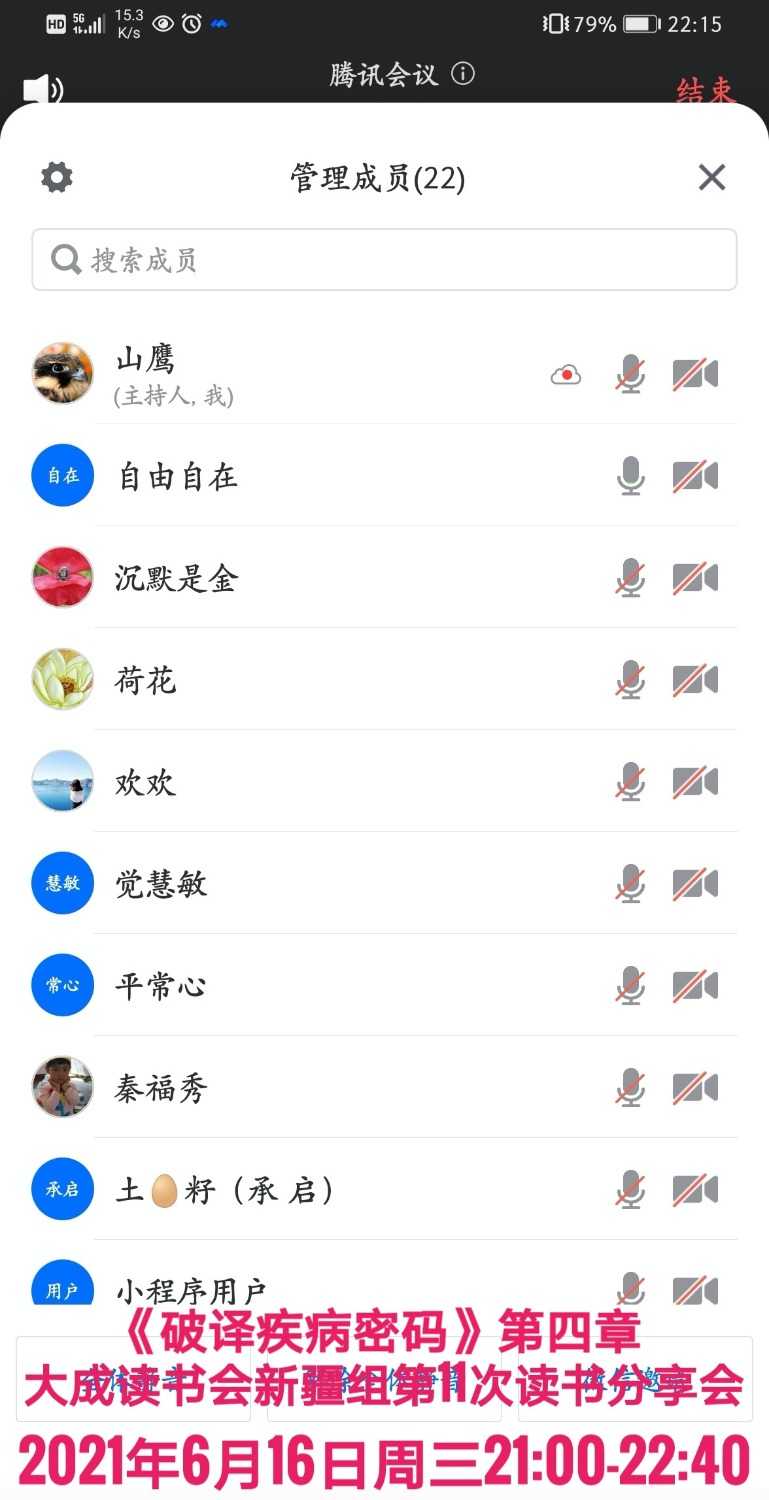Tap 平常心's camera icon
This screenshot has height=1500, width=769.
click(695, 985)
